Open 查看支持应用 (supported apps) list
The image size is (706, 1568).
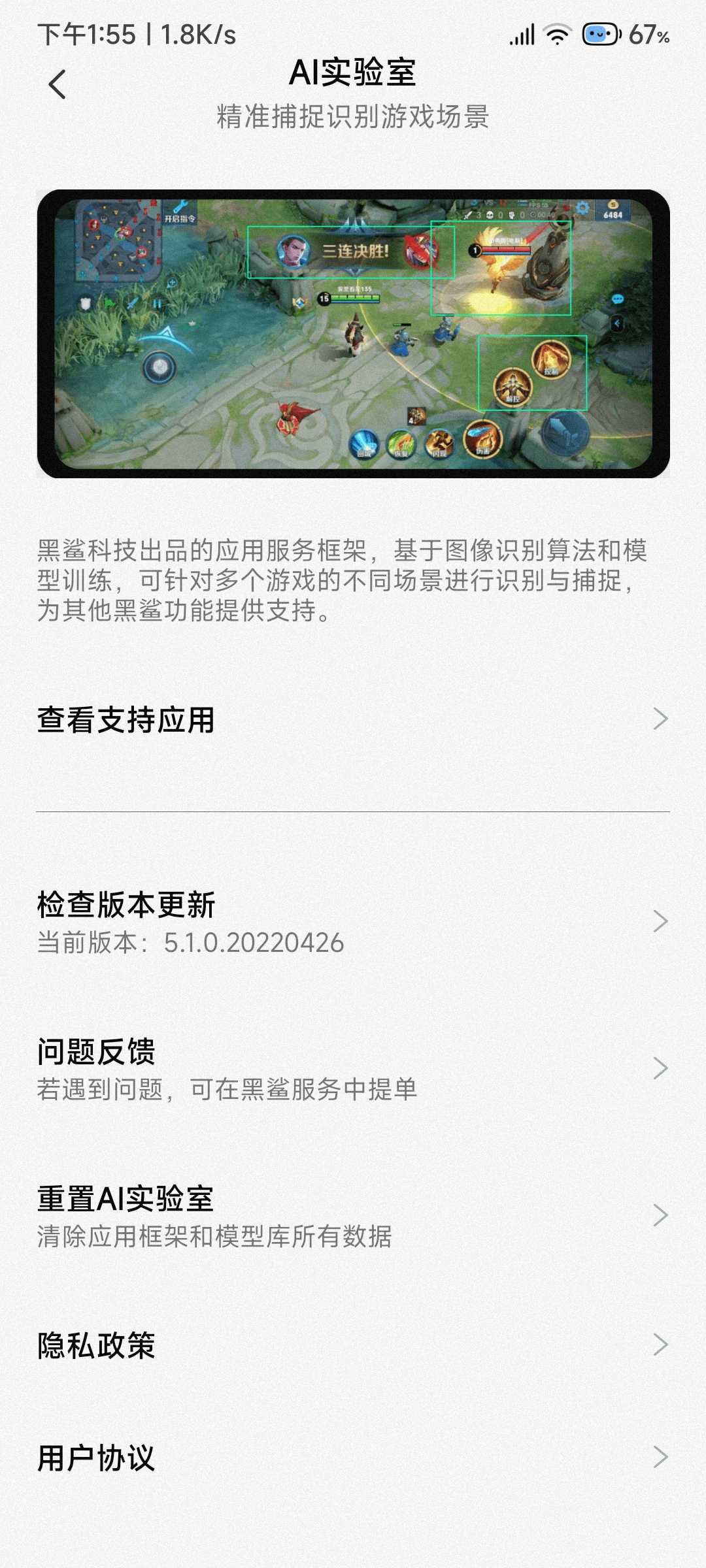pos(353,719)
